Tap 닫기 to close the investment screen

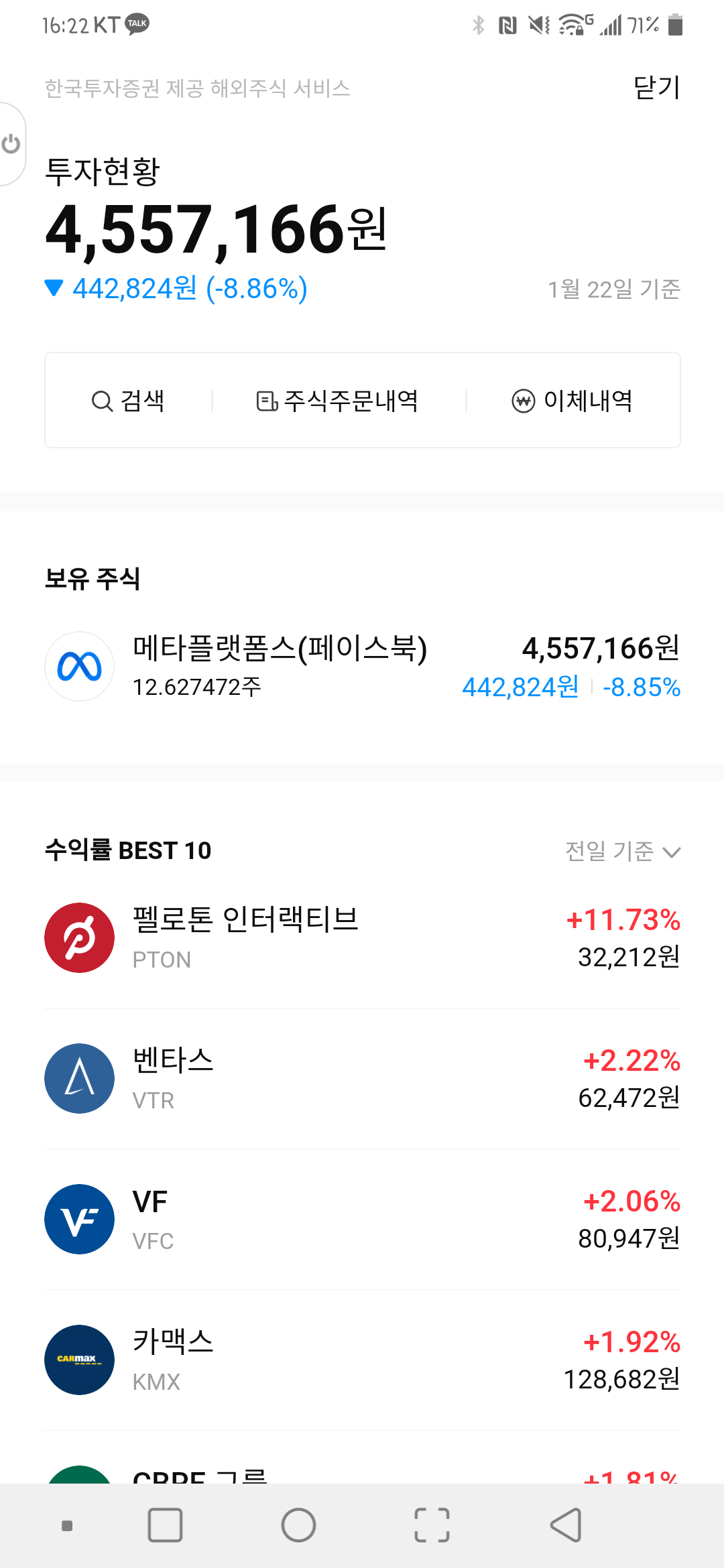[657, 88]
